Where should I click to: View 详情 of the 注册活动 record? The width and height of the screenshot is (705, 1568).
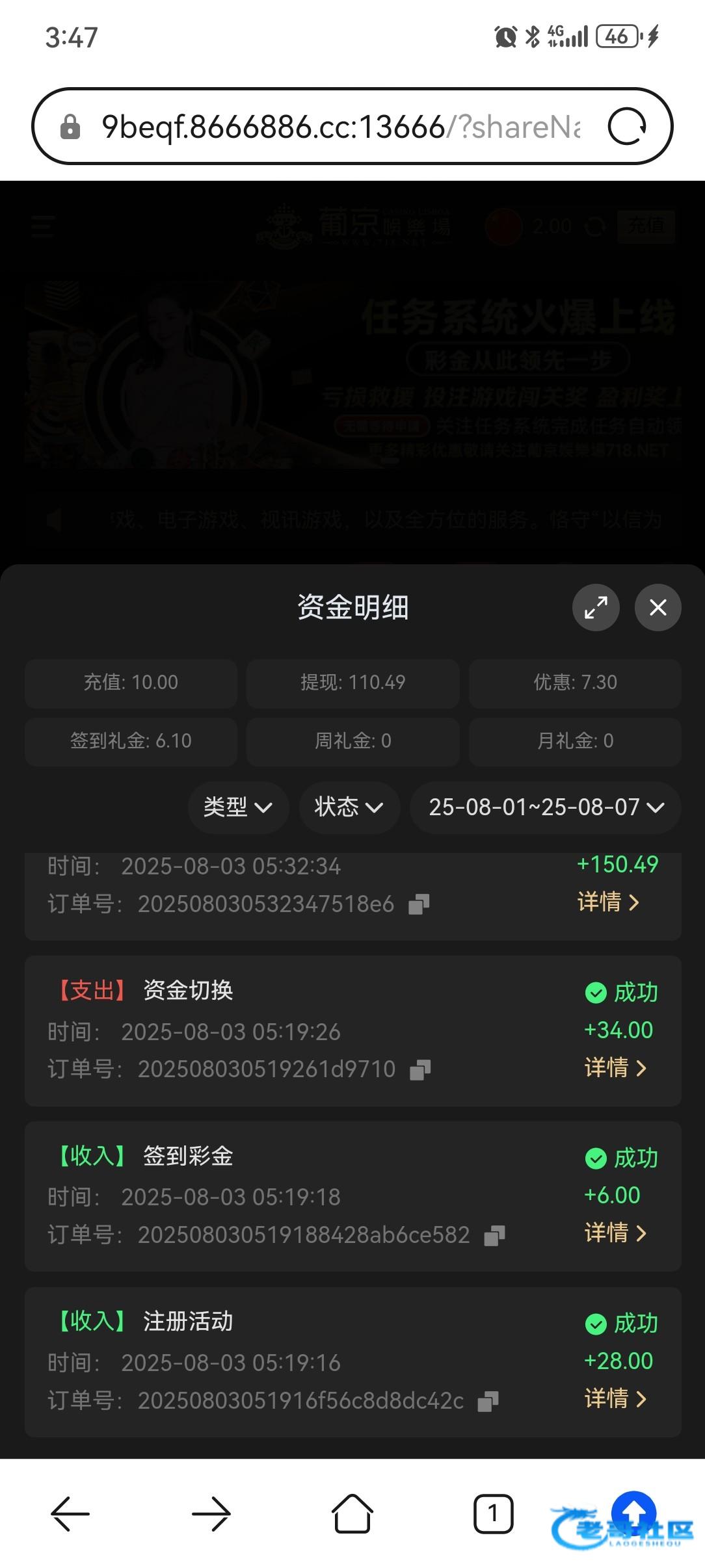pos(615,1398)
